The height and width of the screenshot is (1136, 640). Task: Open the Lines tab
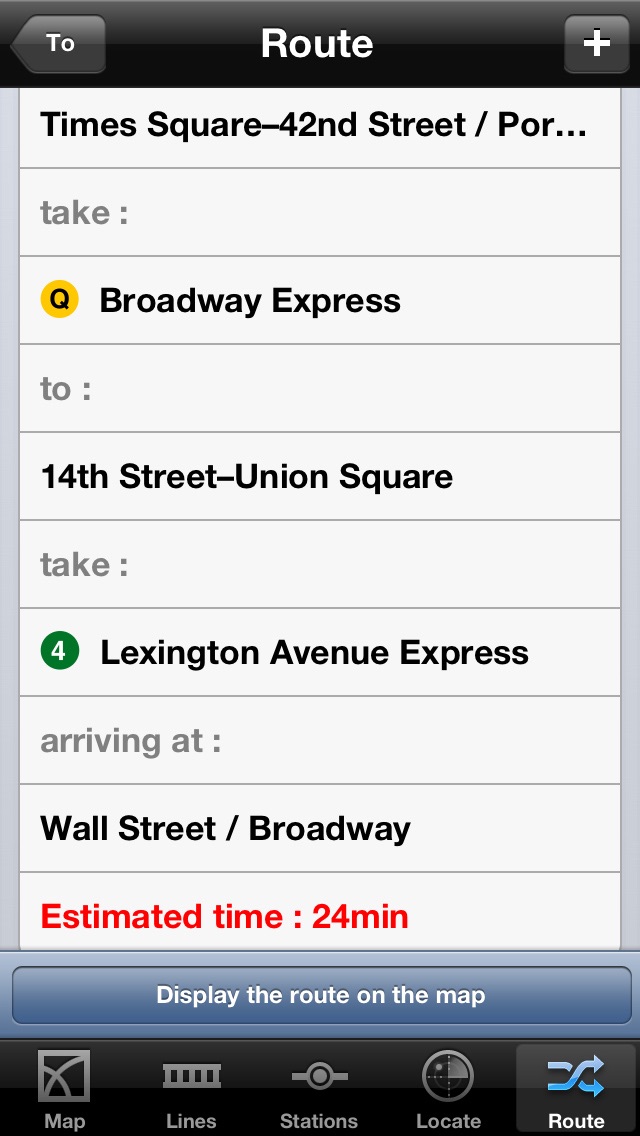click(191, 1089)
